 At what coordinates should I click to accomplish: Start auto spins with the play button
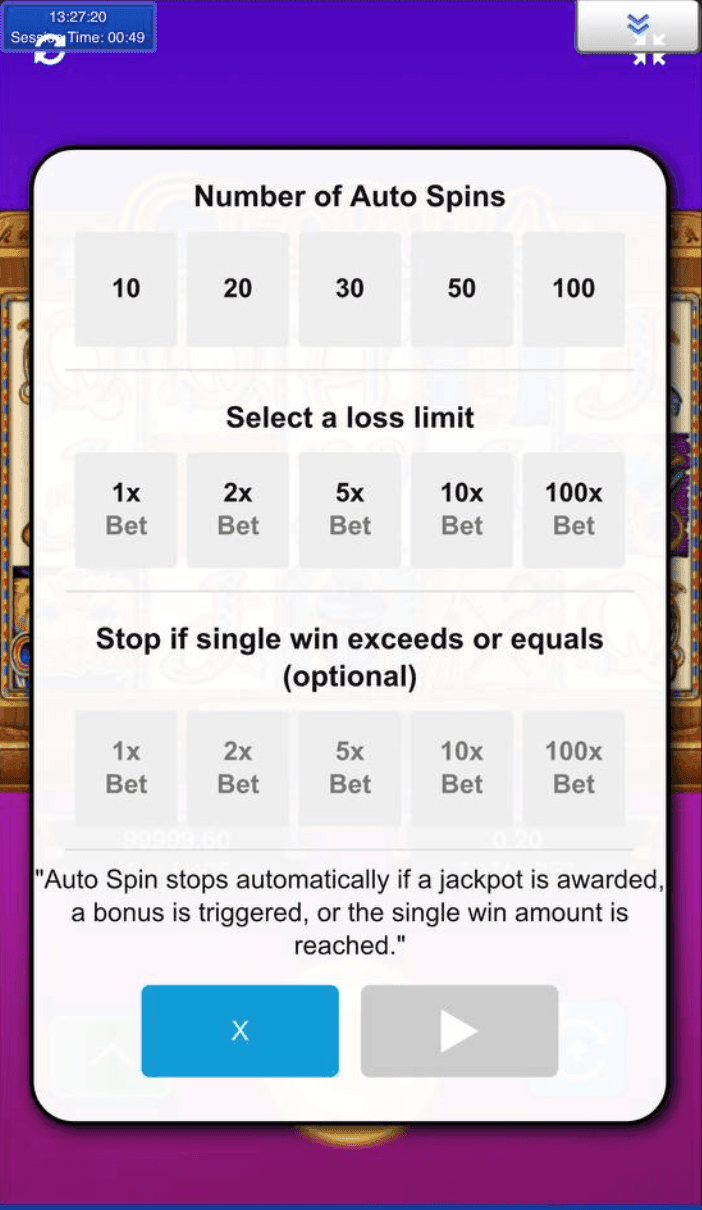[459, 1031]
